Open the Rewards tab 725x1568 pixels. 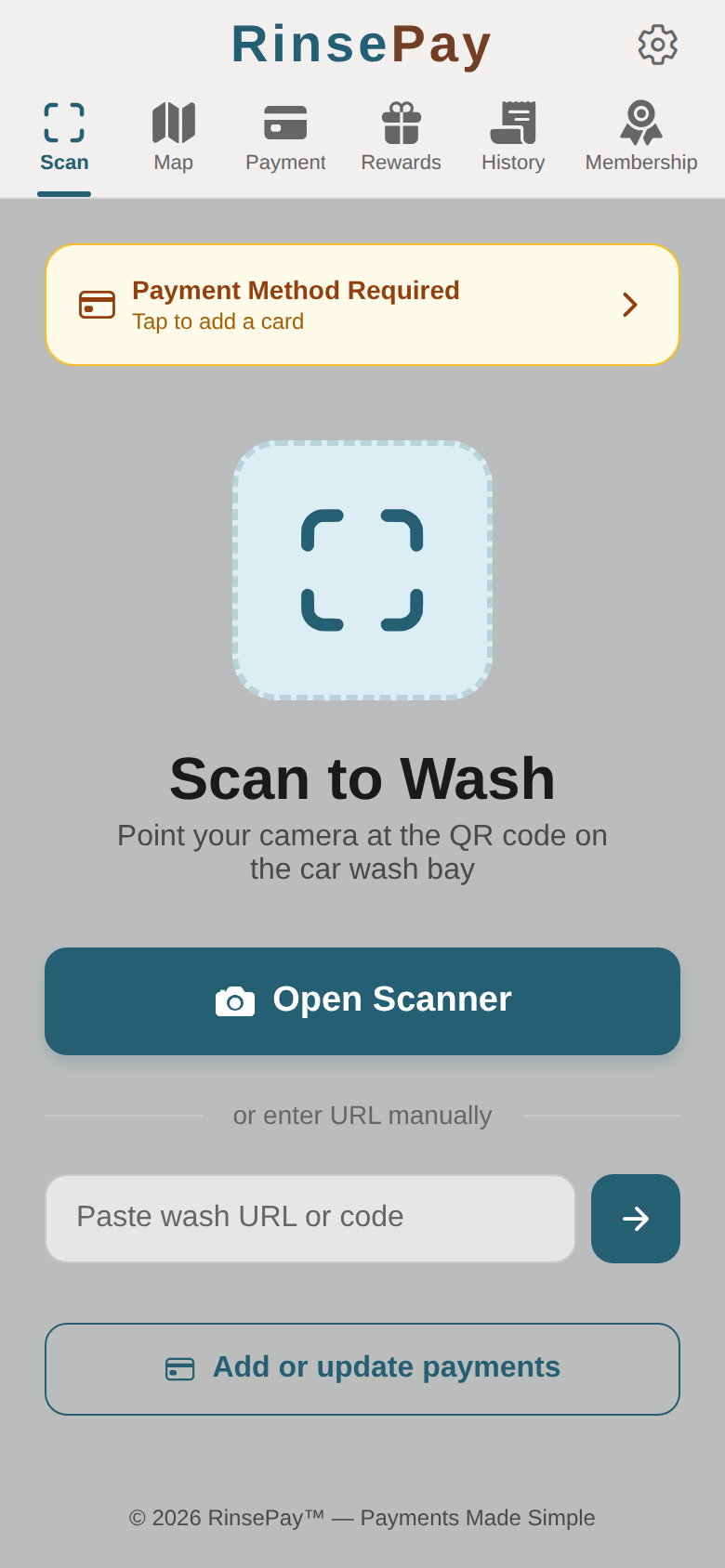(402, 139)
